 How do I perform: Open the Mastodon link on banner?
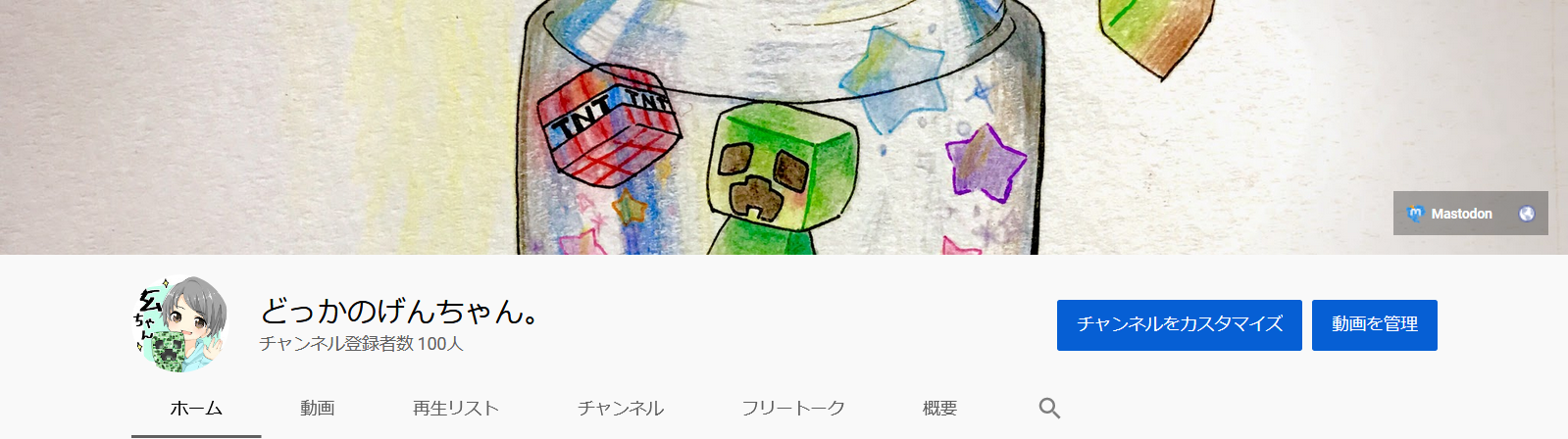click(x=1450, y=214)
